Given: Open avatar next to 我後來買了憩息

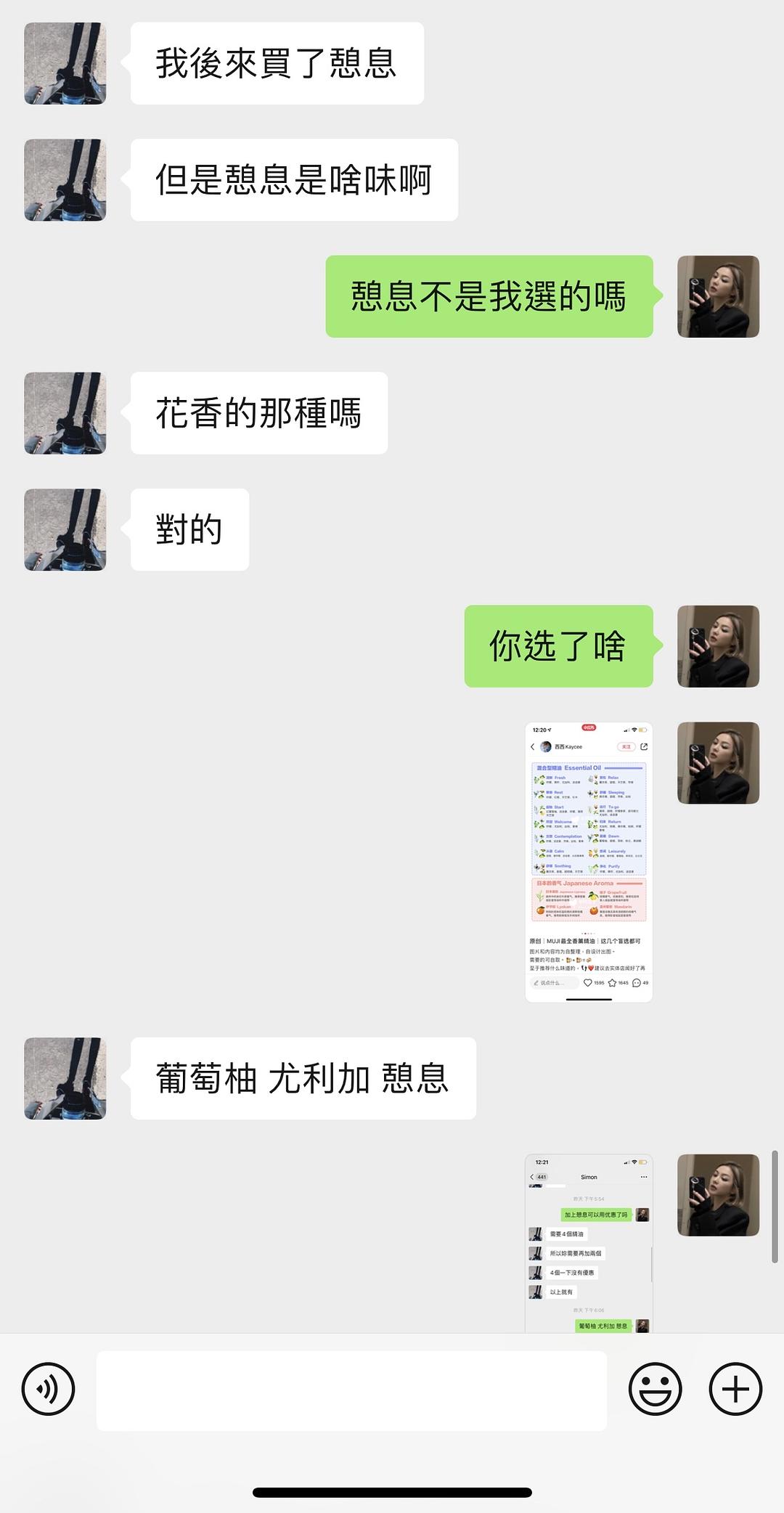Looking at the screenshot, I should click(65, 63).
